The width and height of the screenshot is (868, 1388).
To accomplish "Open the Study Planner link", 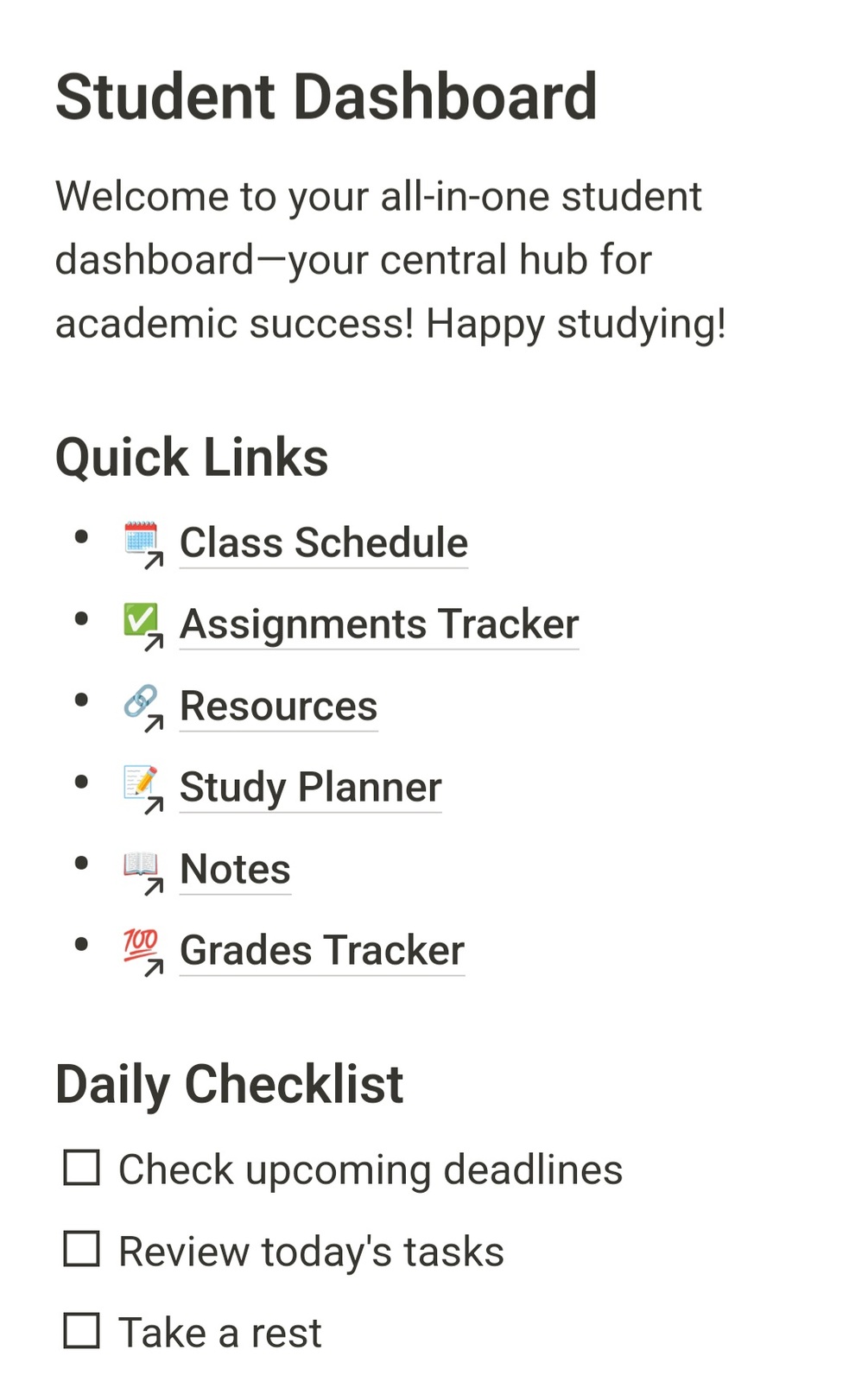I will tap(310, 787).
